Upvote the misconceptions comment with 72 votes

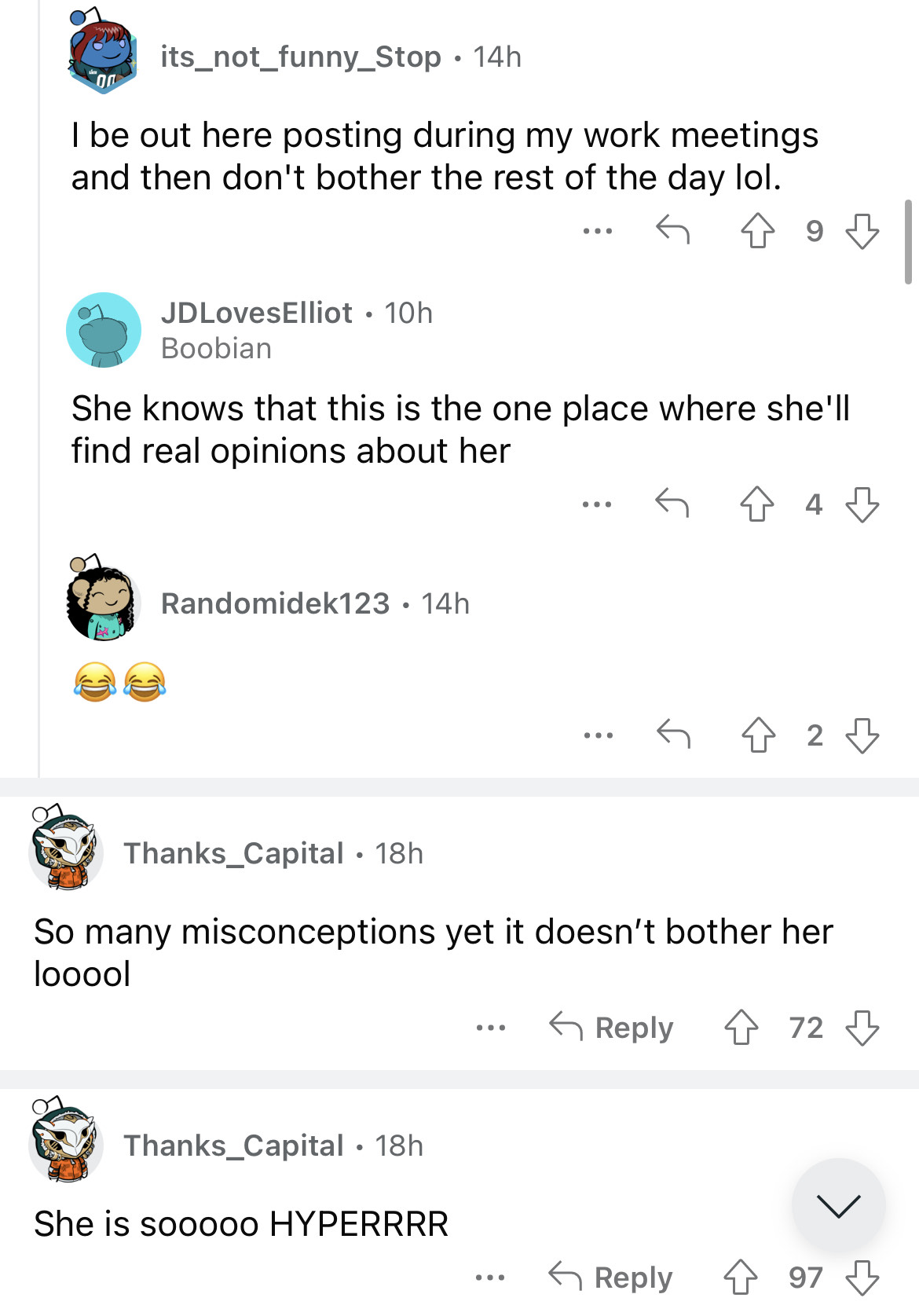741,1027
